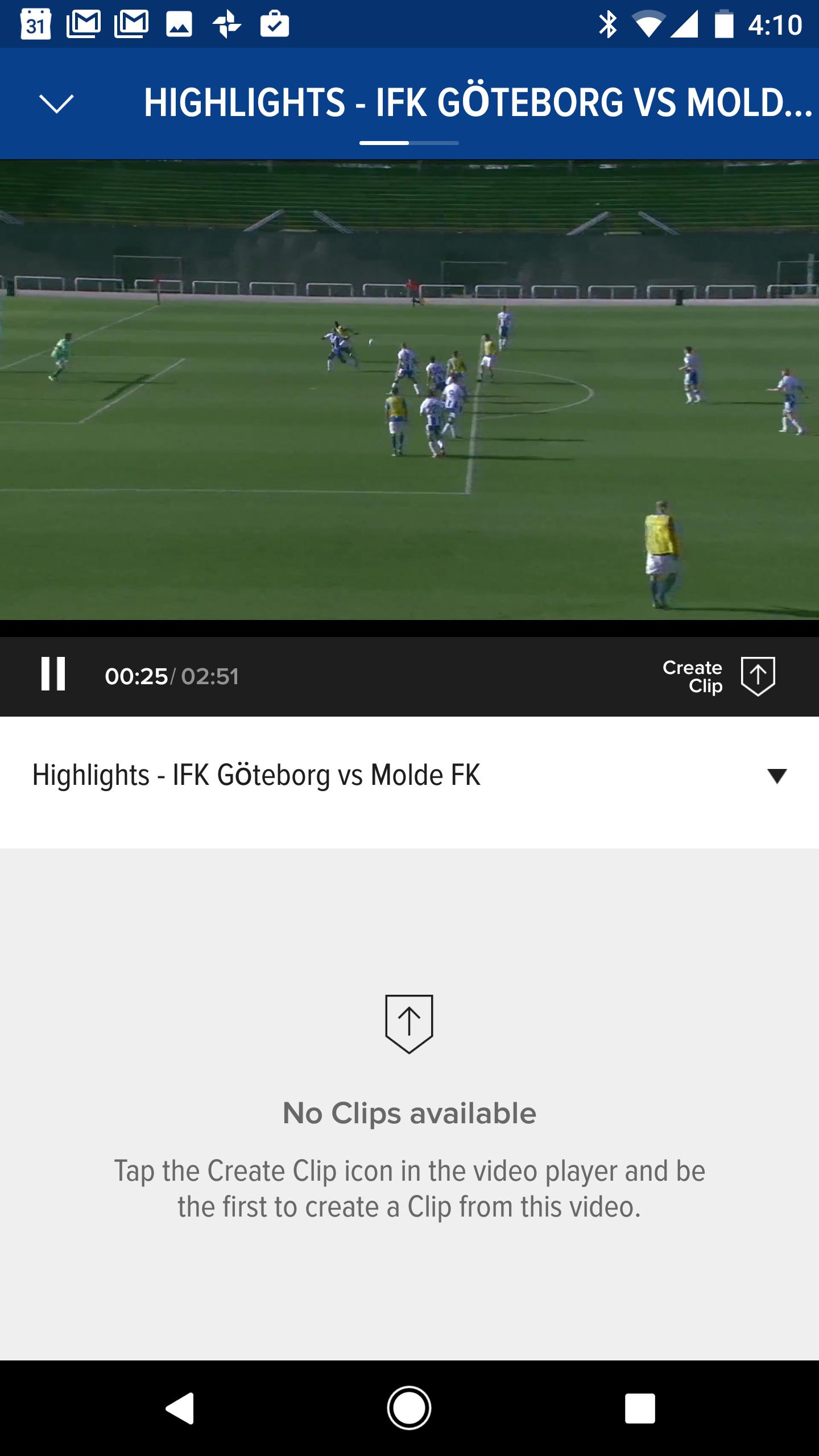Expand the Highlights - IFK Göteborg vs Molde FK details
Image resolution: width=819 pixels, height=1456 pixels.
[776, 776]
